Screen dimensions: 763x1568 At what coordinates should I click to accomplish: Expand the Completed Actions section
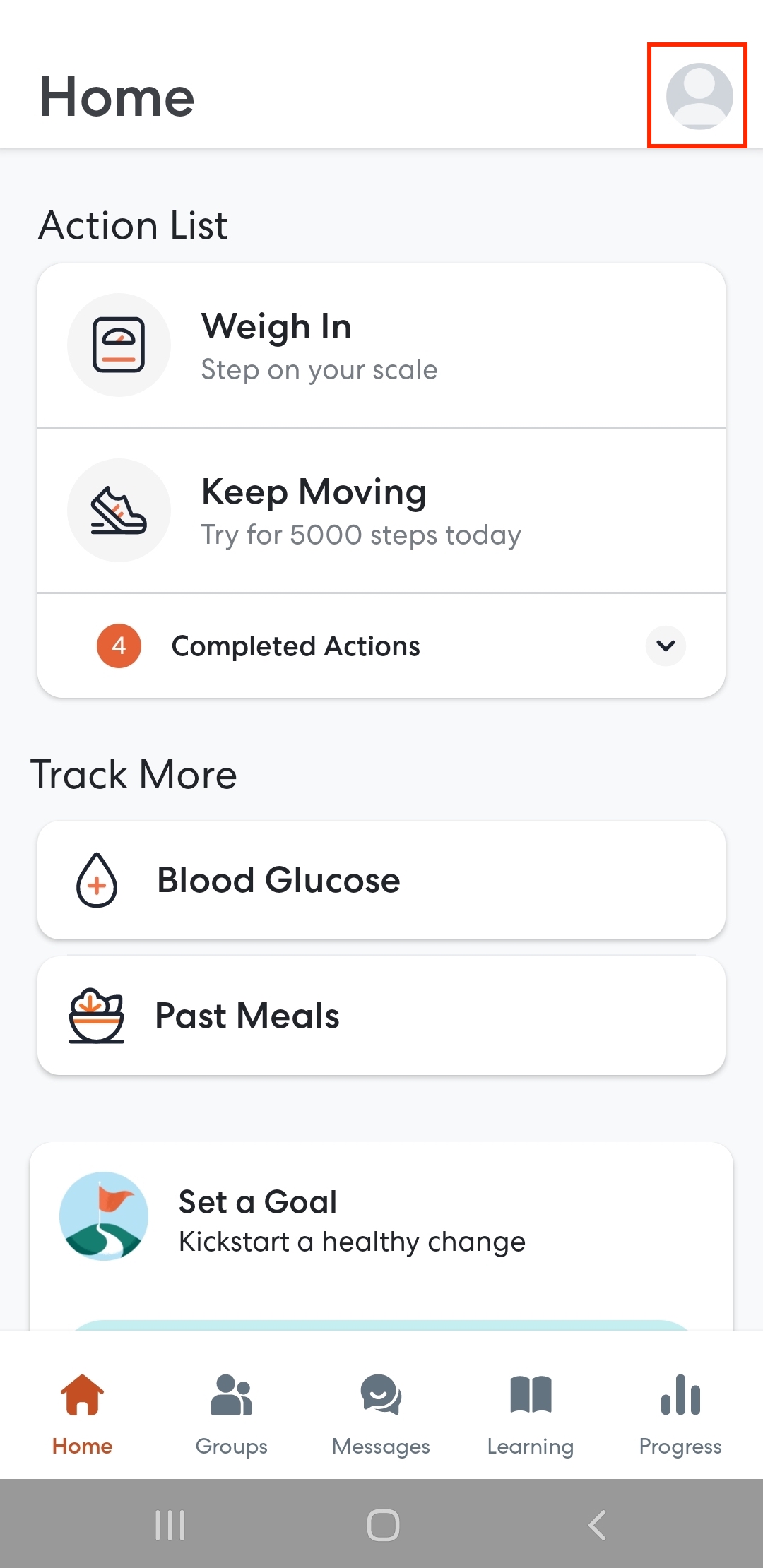(381, 646)
